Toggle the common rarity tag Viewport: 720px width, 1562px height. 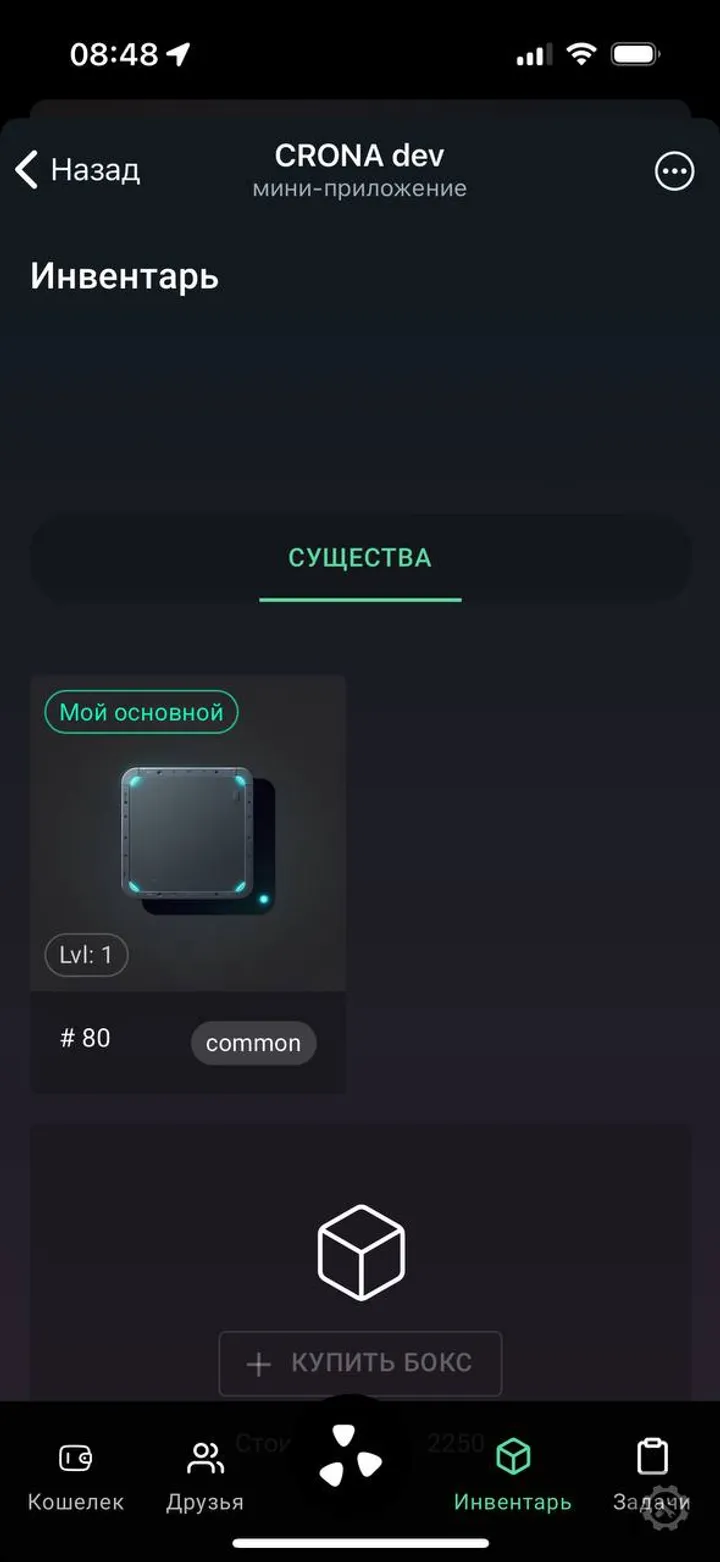(253, 1043)
